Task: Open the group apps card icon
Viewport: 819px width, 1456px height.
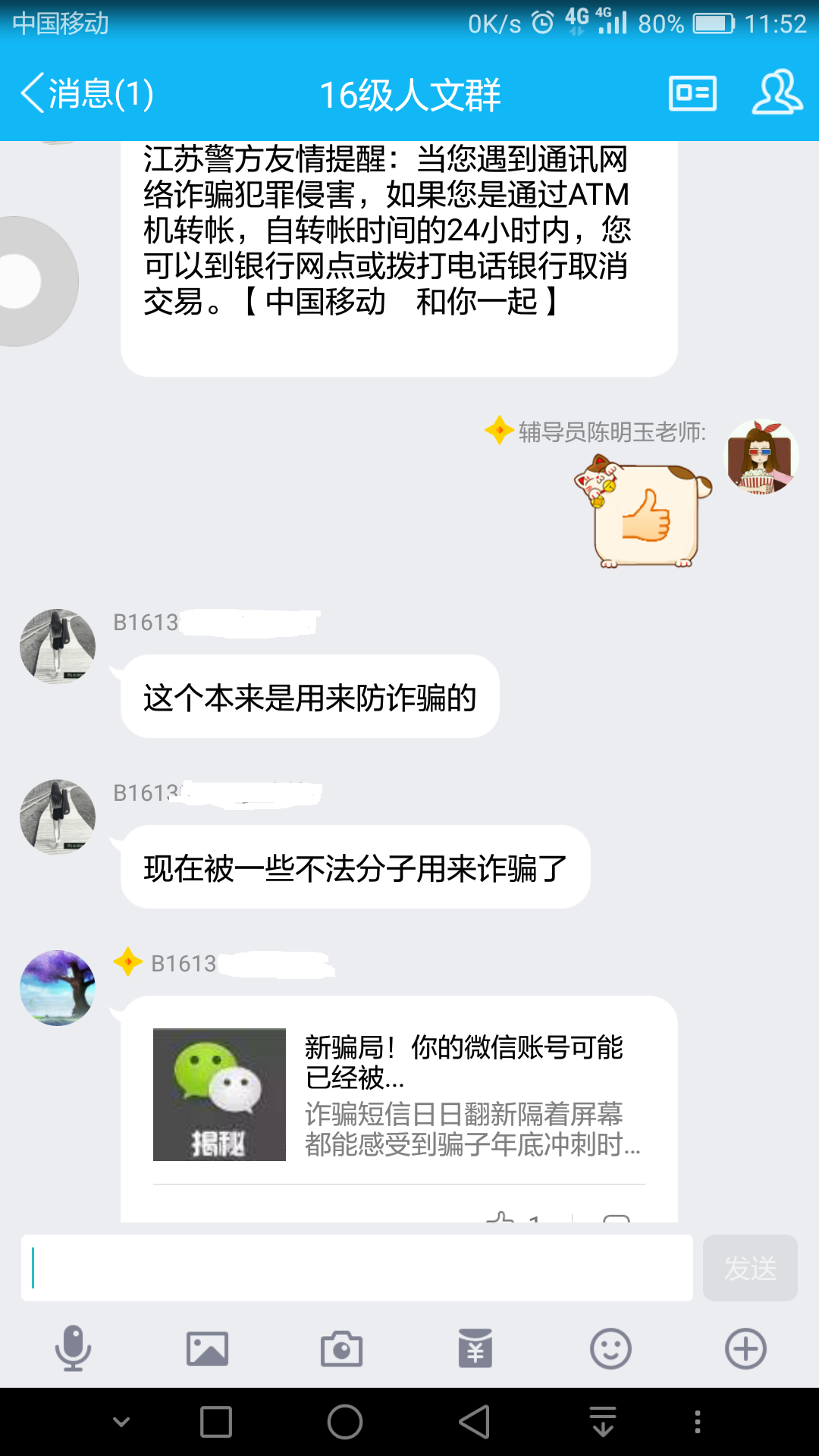Action: coord(692,94)
